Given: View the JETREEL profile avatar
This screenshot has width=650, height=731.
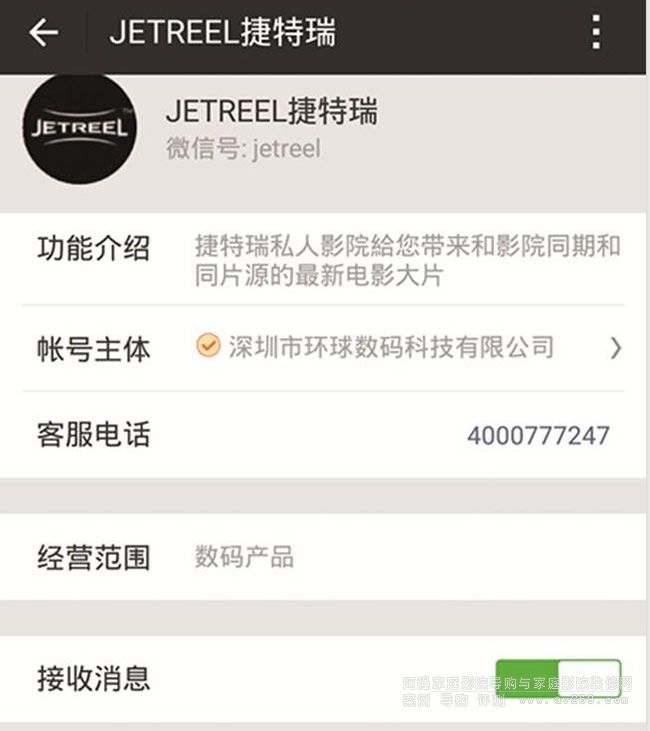Looking at the screenshot, I should [x=80, y=128].
